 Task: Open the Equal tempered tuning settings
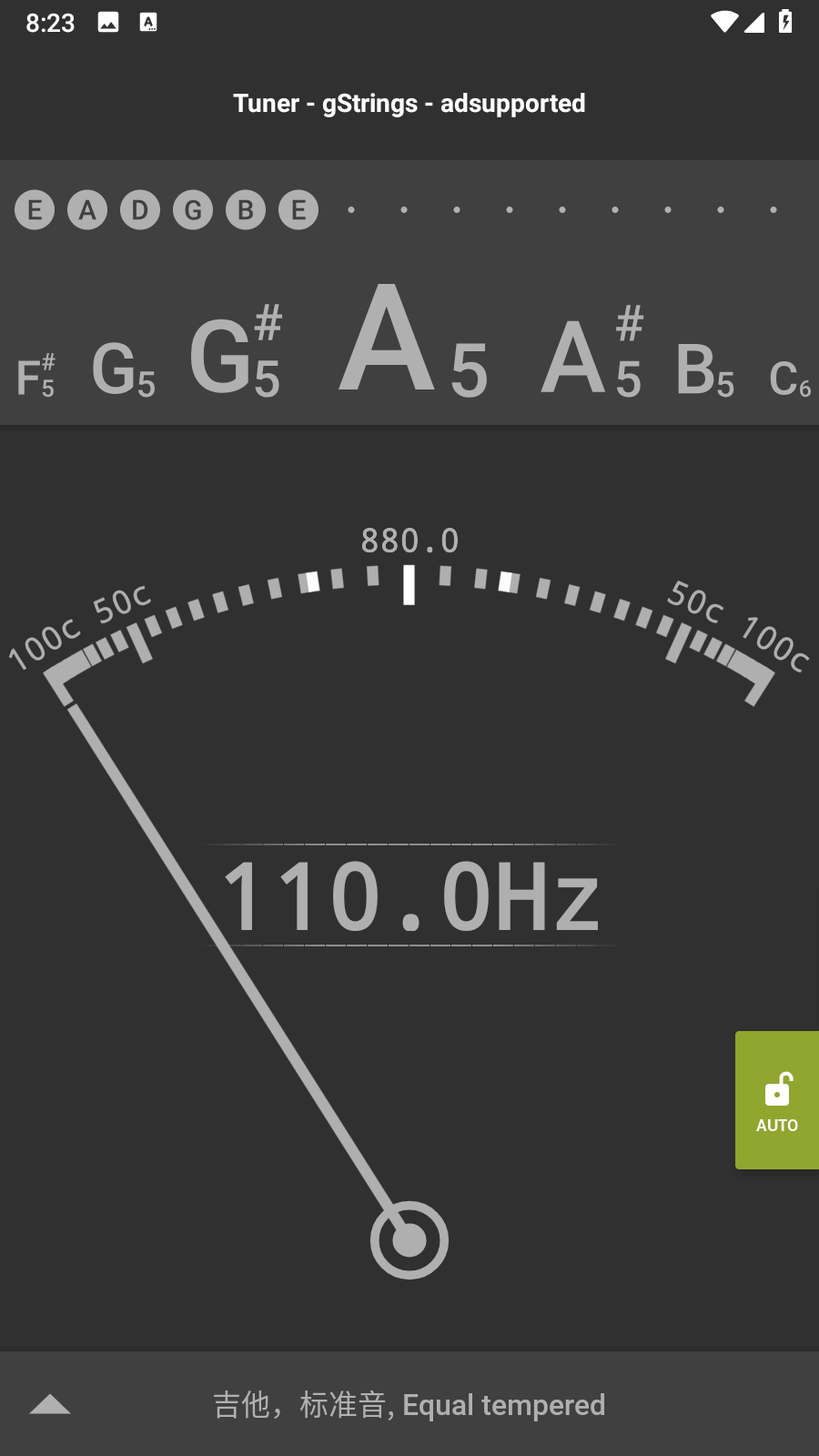click(x=409, y=1405)
